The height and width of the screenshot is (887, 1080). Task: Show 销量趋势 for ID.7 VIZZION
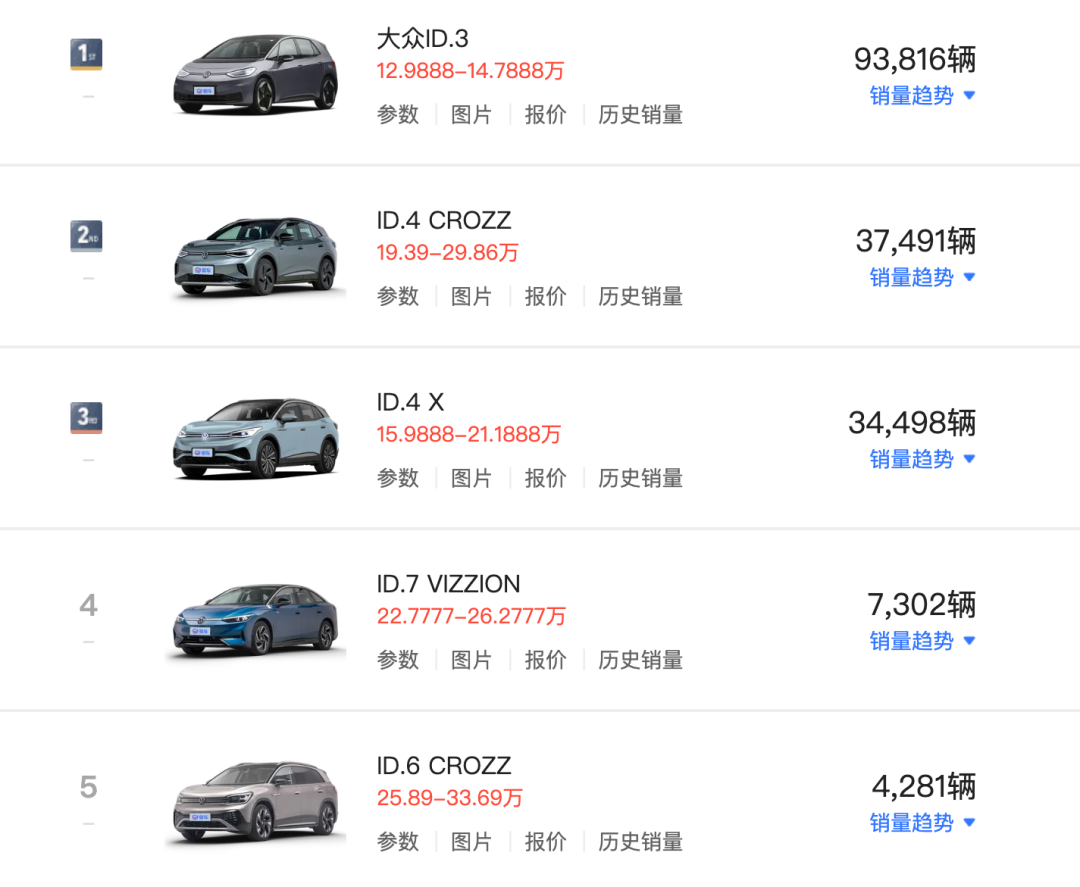[922, 640]
